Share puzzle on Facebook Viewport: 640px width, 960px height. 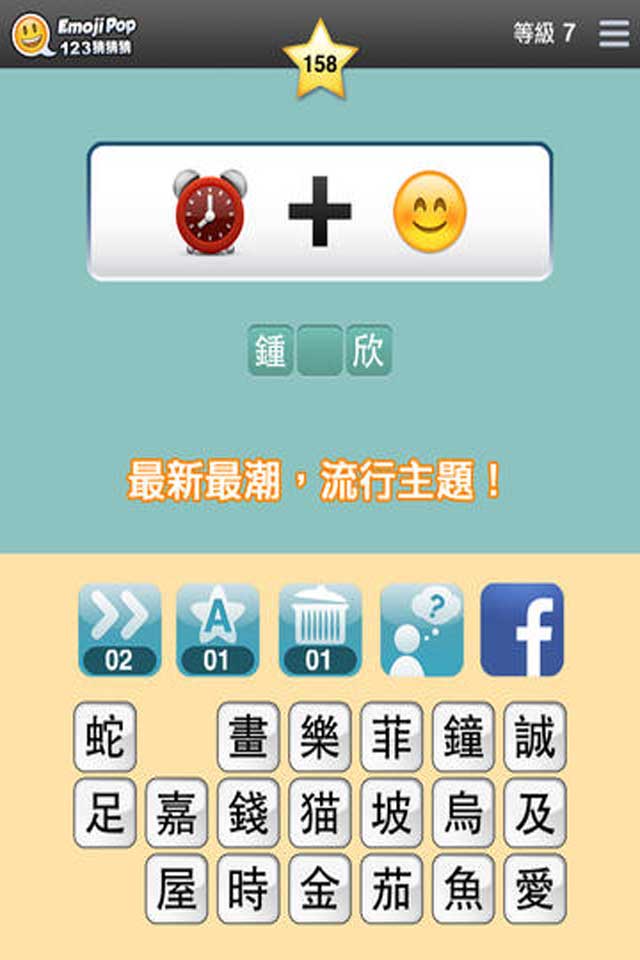click(x=522, y=630)
